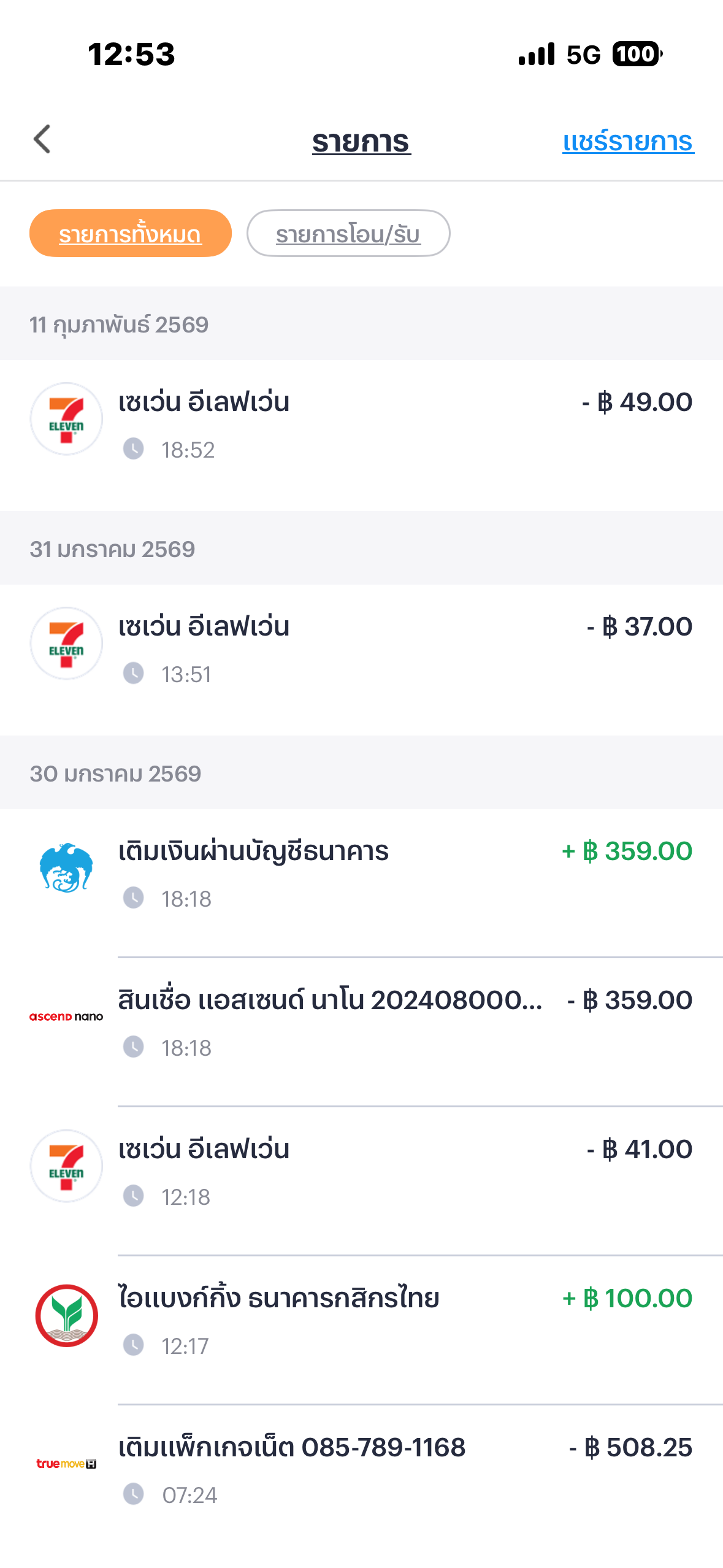View the bank top-up of ฿359.00

pyautogui.click(x=361, y=874)
